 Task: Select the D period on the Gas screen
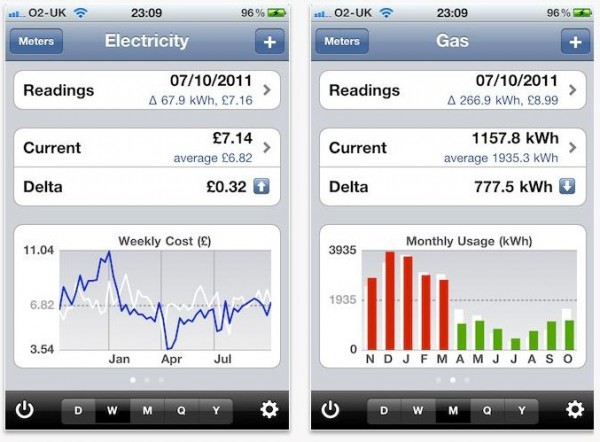pyautogui.click(x=385, y=410)
